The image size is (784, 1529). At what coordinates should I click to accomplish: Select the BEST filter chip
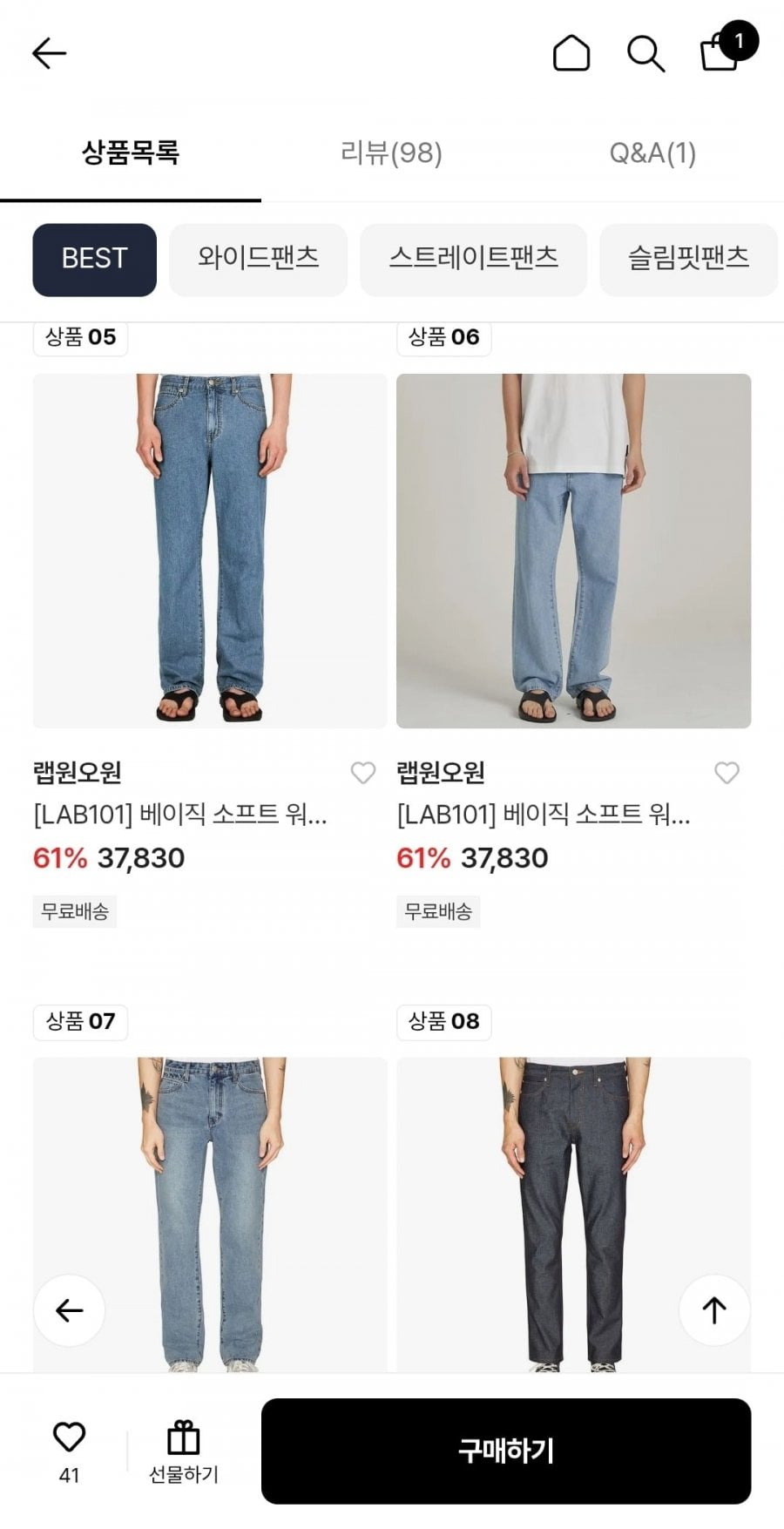coord(94,259)
